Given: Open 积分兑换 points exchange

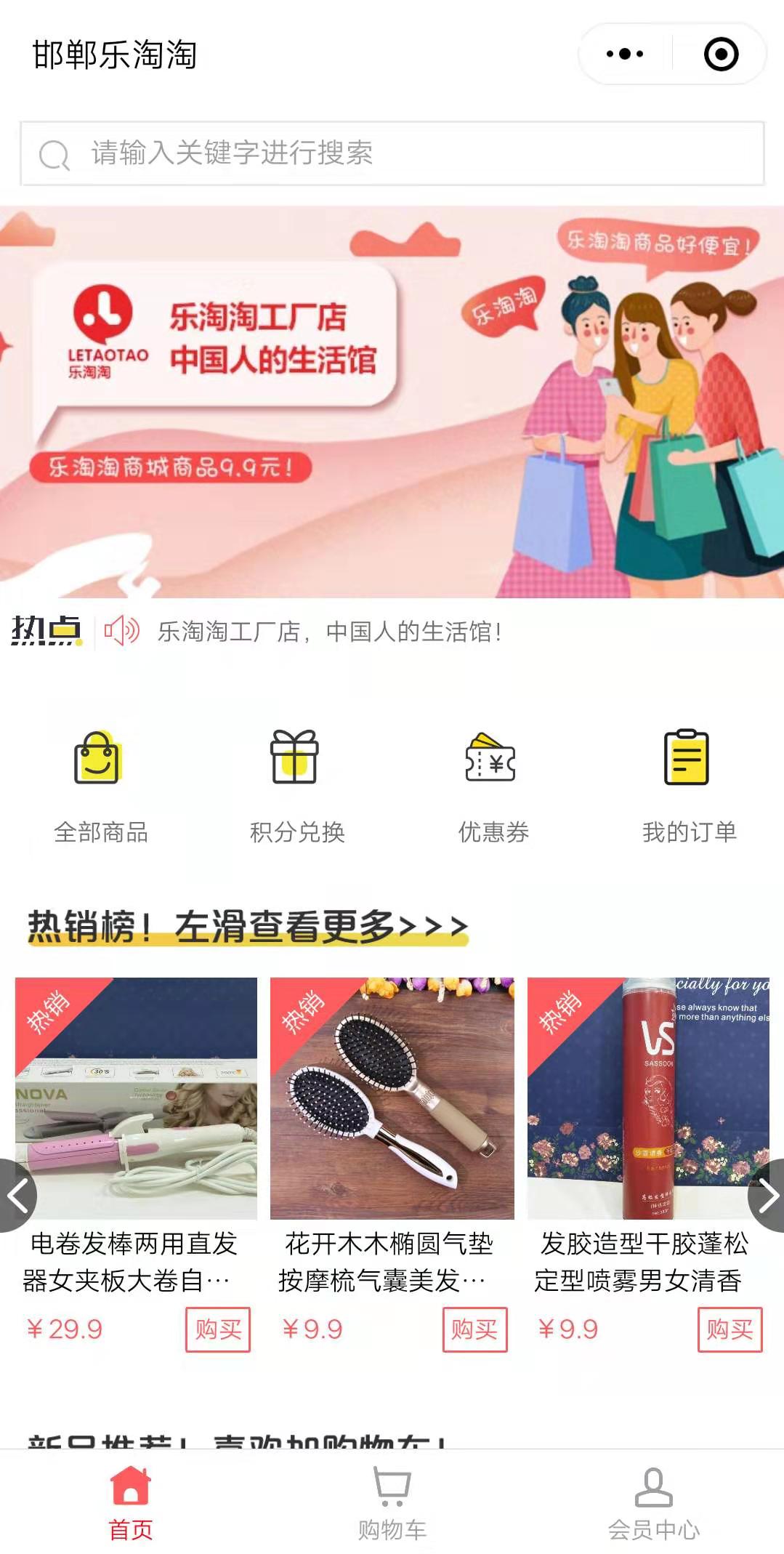Looking at the screenshot, I should click(296, 785).
